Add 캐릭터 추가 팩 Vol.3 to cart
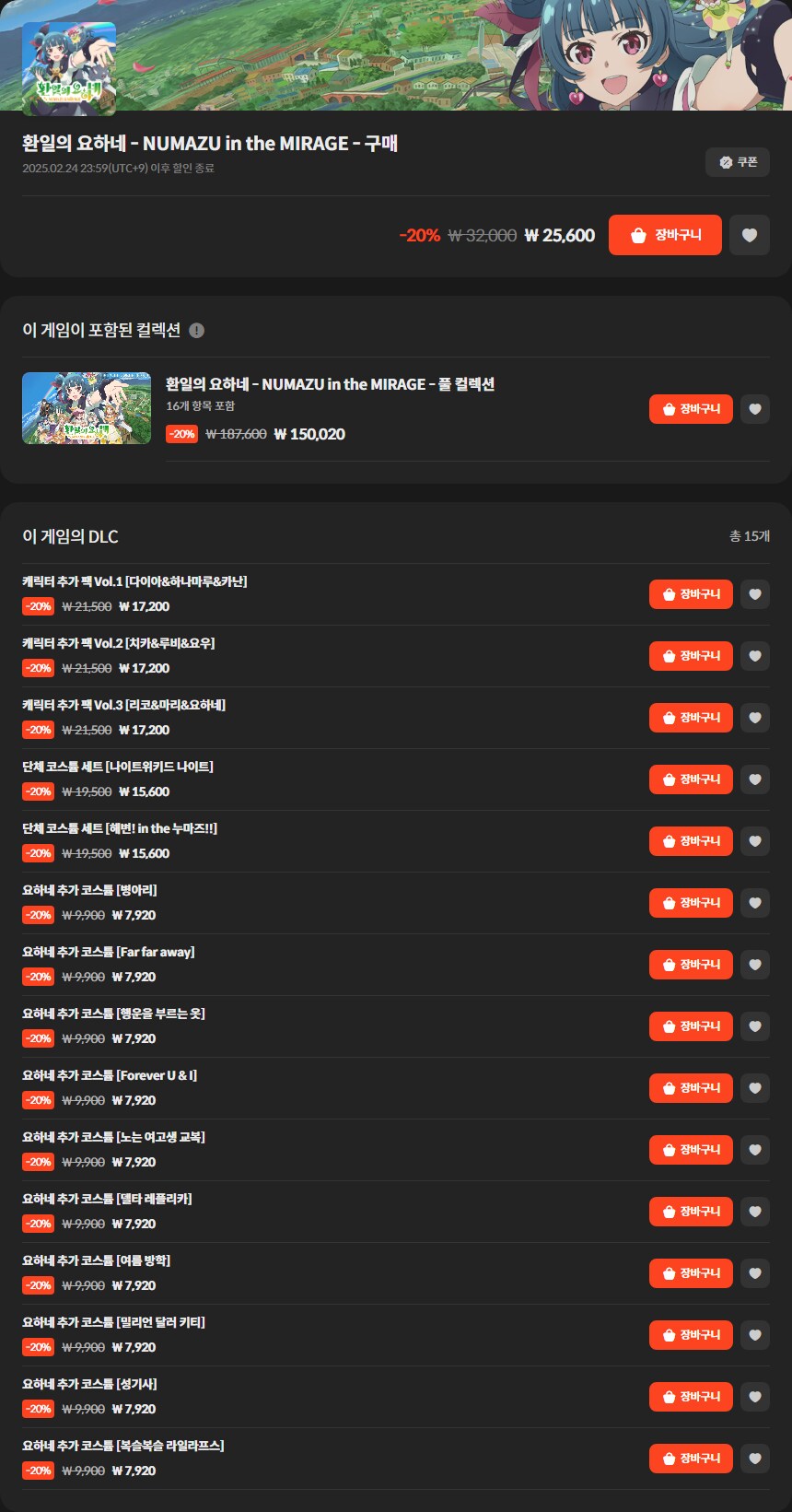Viewport: 792px width, 1512px height. 691,718
